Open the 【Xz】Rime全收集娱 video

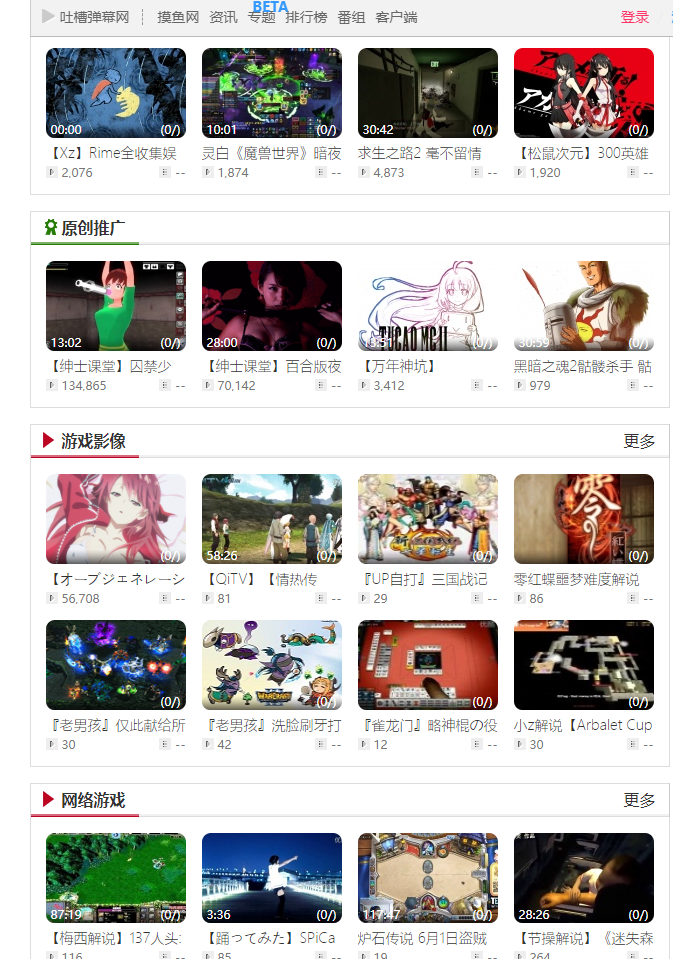tap(116, 93)
